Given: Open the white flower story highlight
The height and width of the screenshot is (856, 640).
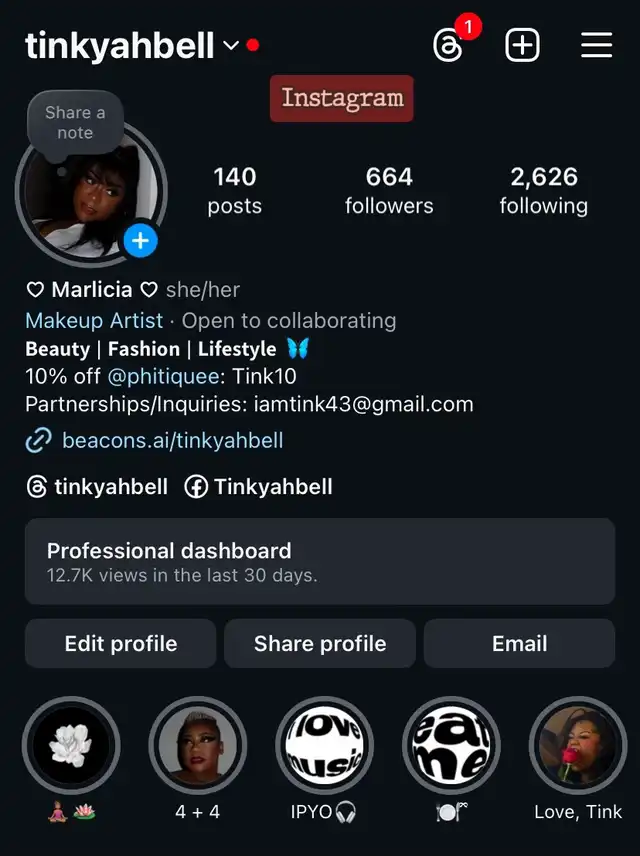Looking at the screenshot, I should pyautogui.click(x=71, y=746).
